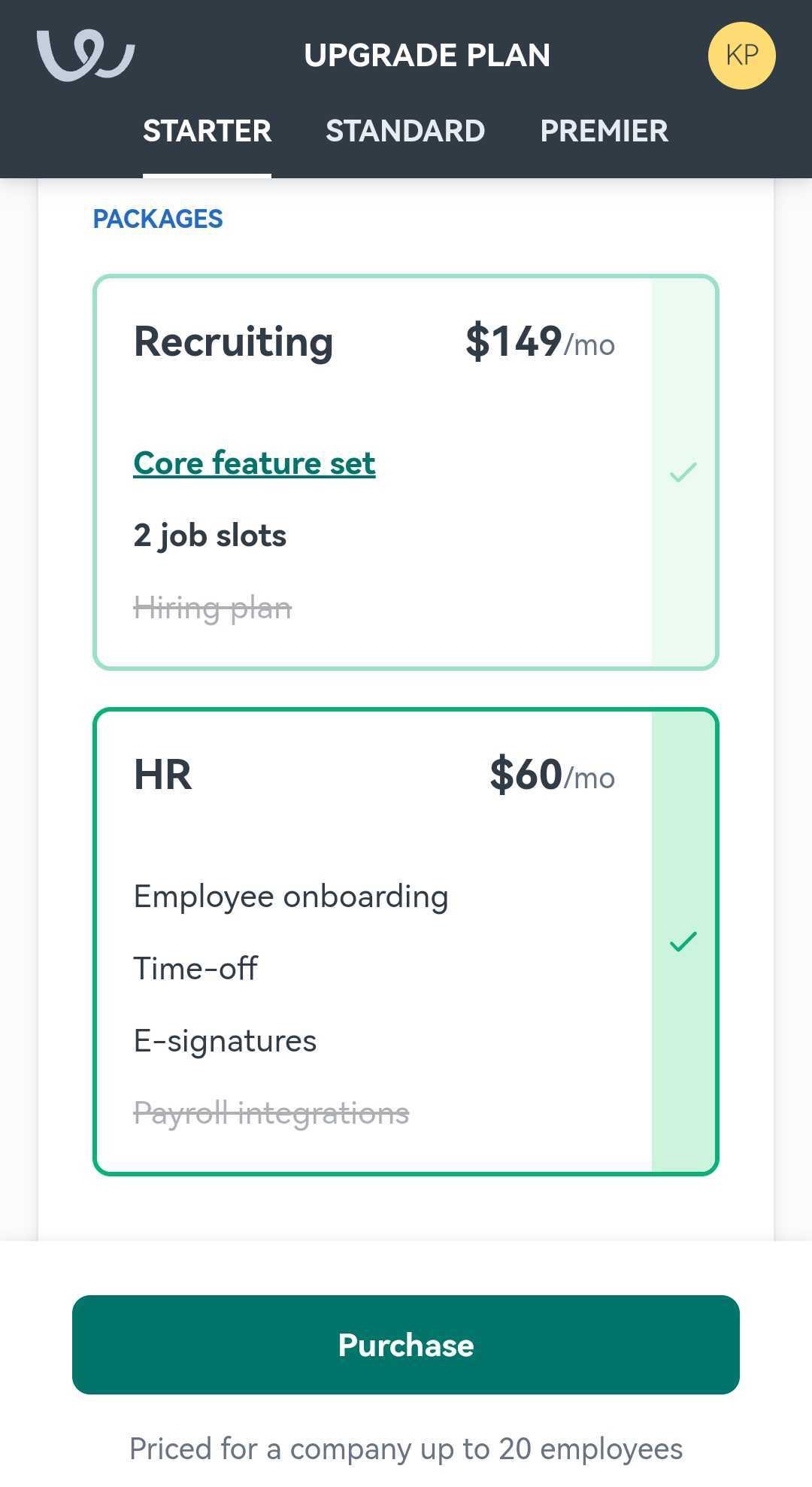Switch to the STANDARD tab
812x1487 pixels.
tap(406, 131)
